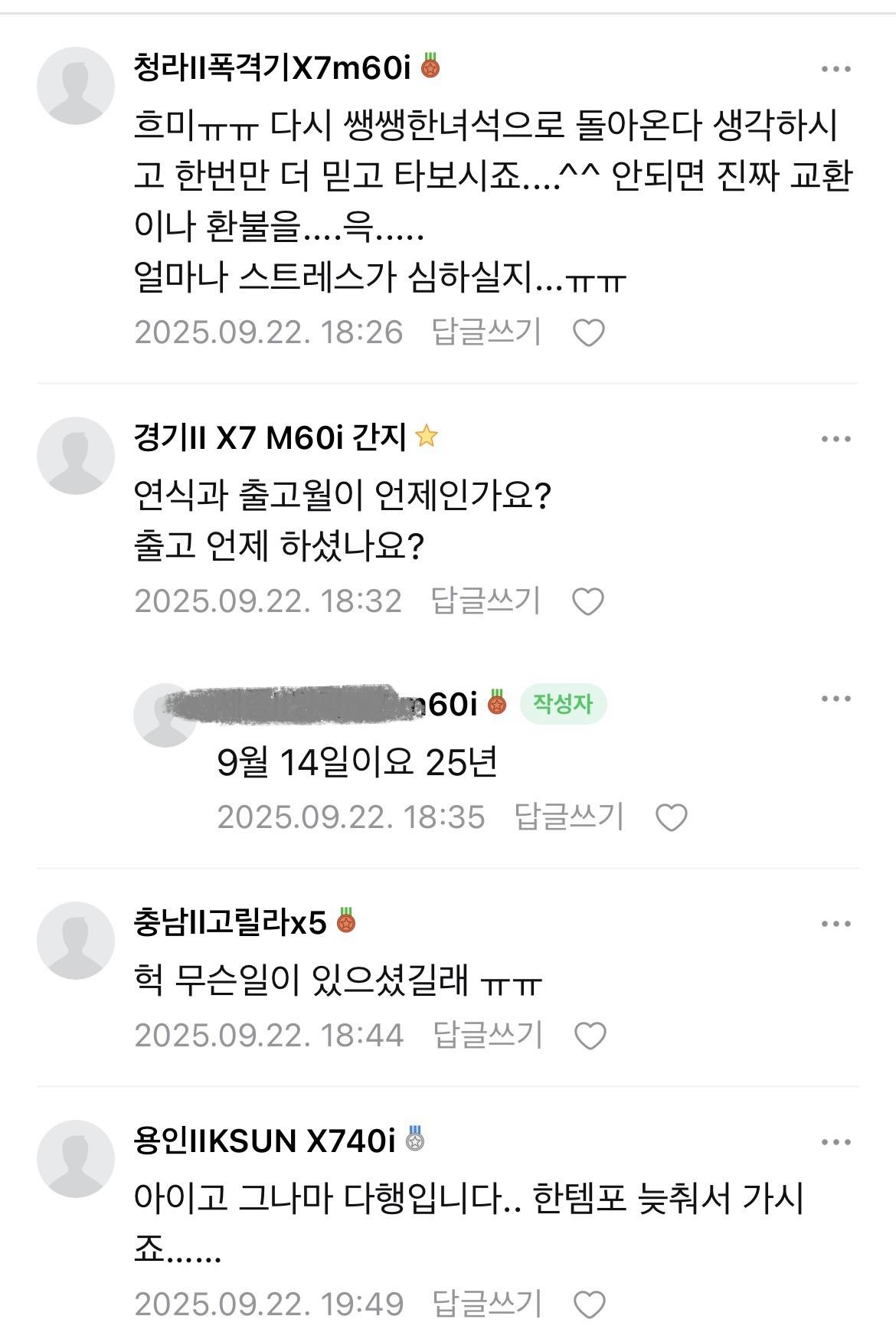Heart the 9월 14일이요 25년 reply
The height and width of the screenshot is (1329, 896).
click(x=672, y=817)
